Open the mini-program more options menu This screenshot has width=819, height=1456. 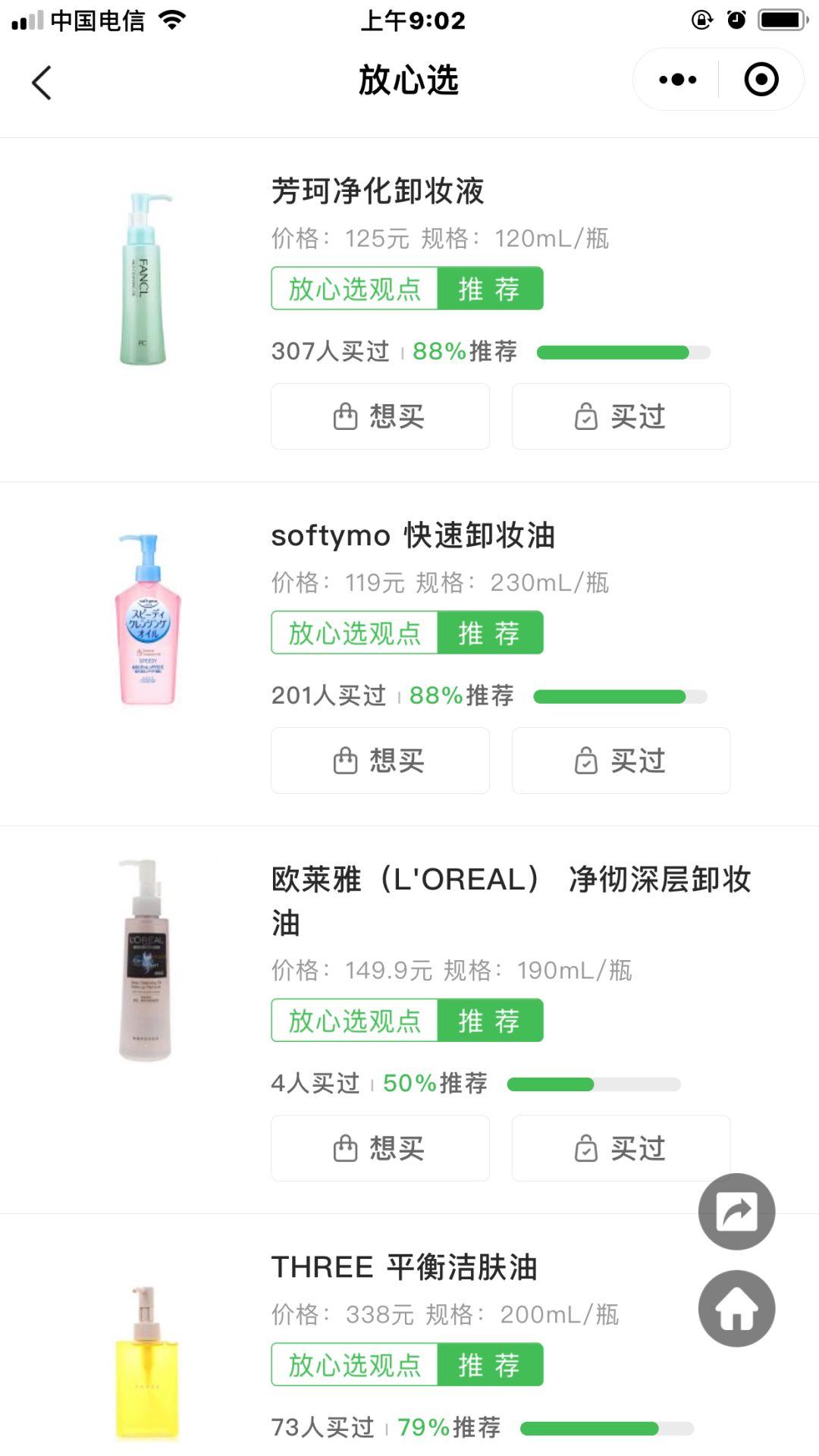coord(676,79)
